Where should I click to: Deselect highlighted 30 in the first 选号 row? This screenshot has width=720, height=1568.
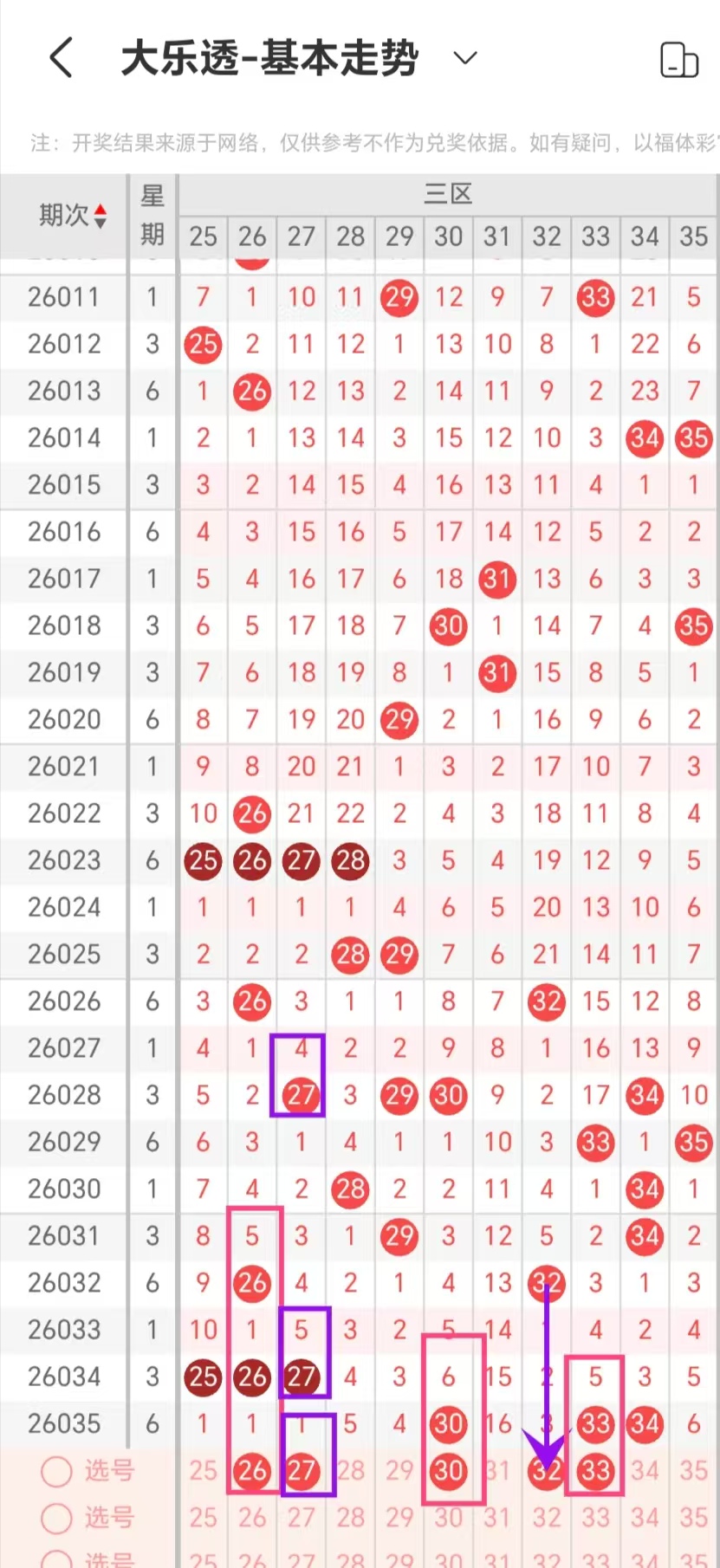point(449,1471)
